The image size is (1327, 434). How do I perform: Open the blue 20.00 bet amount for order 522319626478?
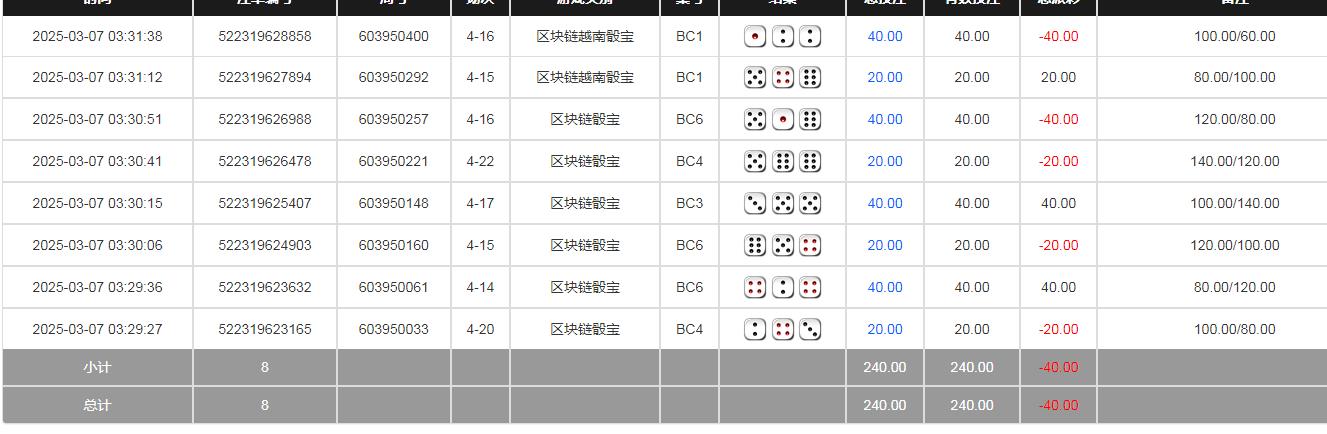pyautogui.click(x=884, y=161)
